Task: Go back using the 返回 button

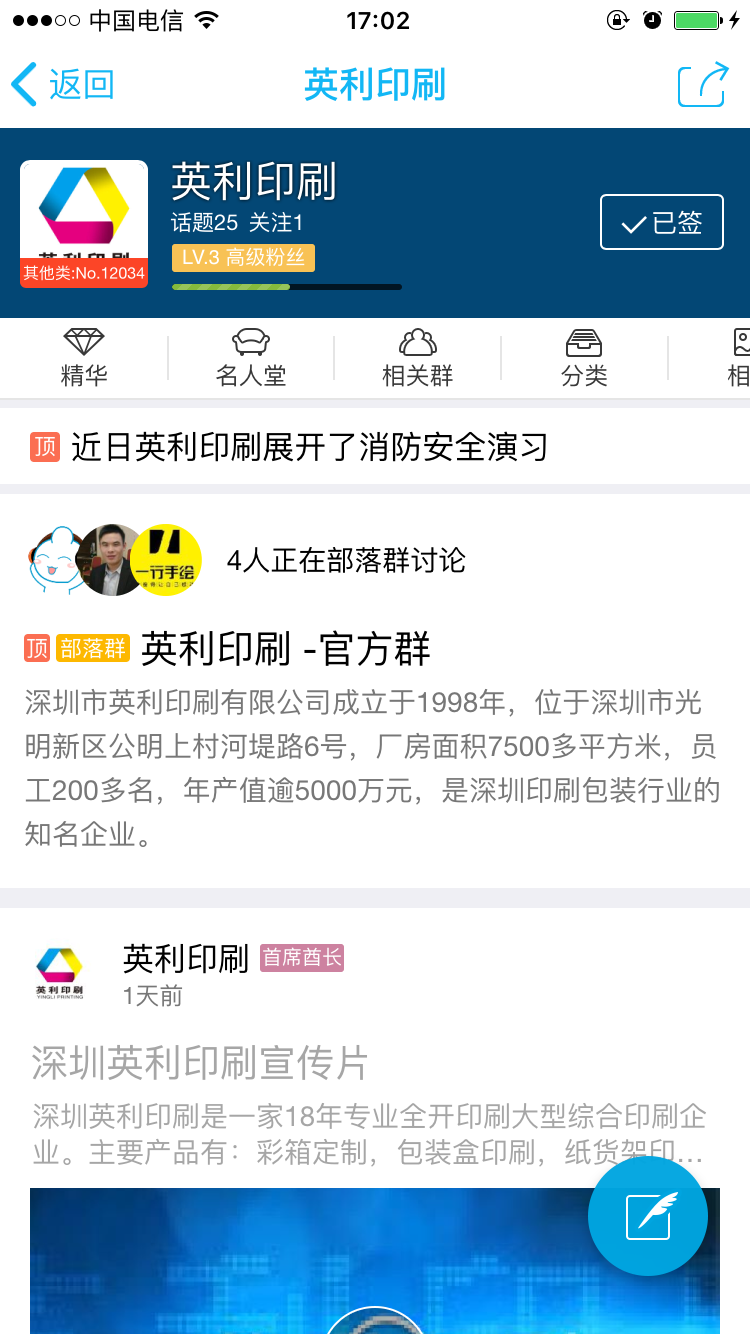Action: (x=62, y=85)
